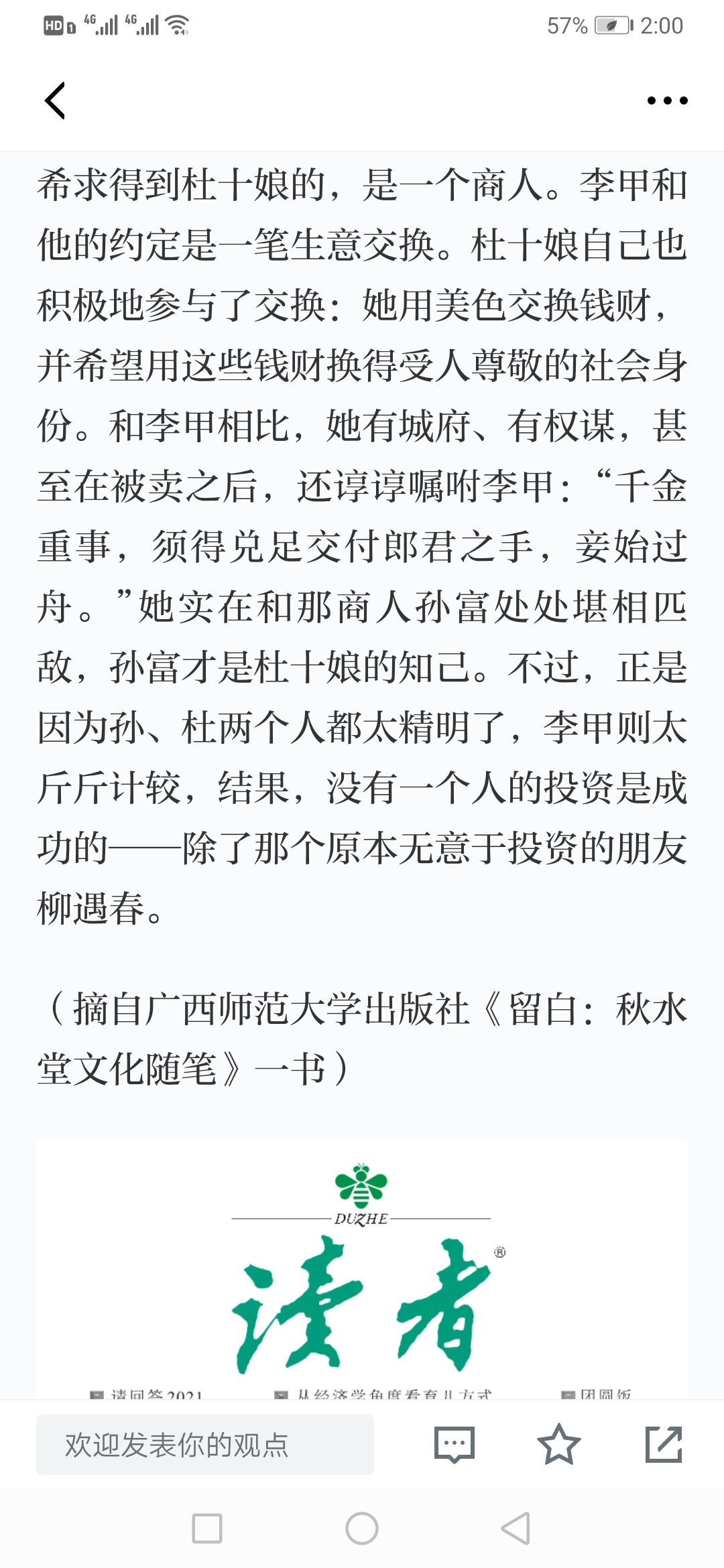Image resolution: width=724 pixels, height=1568 pixels.
Task: Open the comments bubble icon
Action: (x=454, y=1445)
